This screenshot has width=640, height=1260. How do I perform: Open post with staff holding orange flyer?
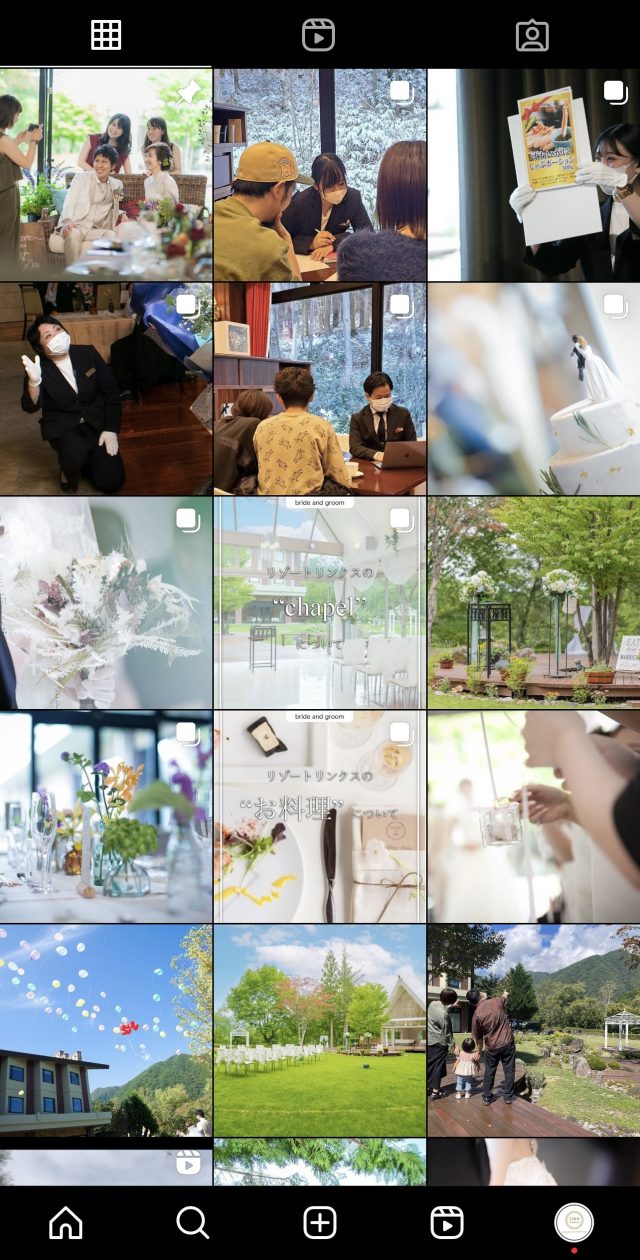point(533,174)
